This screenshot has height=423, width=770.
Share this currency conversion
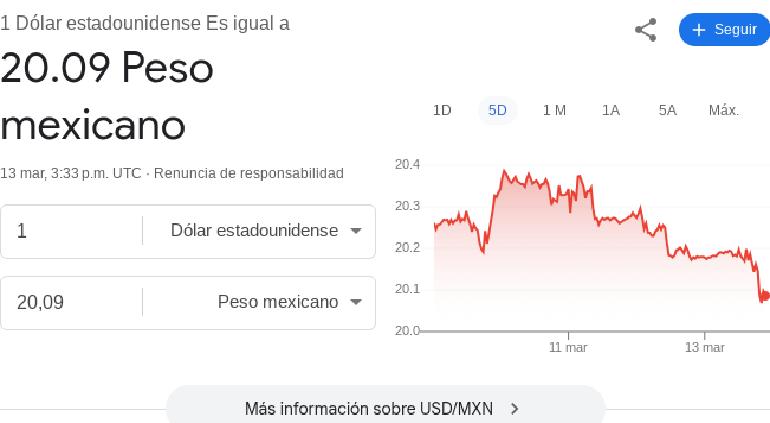click(646, 30)
